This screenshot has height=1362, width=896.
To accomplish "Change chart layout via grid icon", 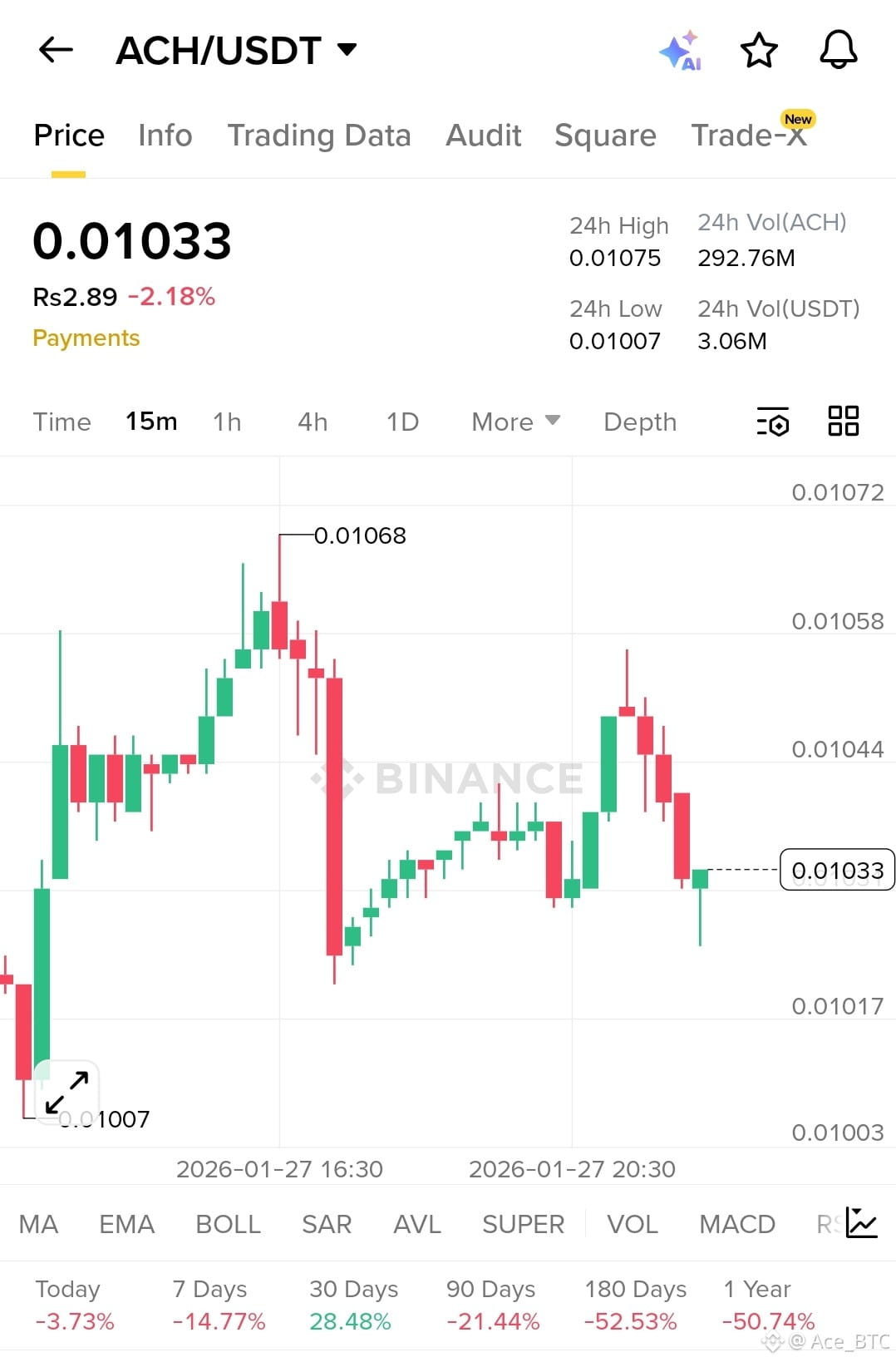I will click(x=844, y=422).
